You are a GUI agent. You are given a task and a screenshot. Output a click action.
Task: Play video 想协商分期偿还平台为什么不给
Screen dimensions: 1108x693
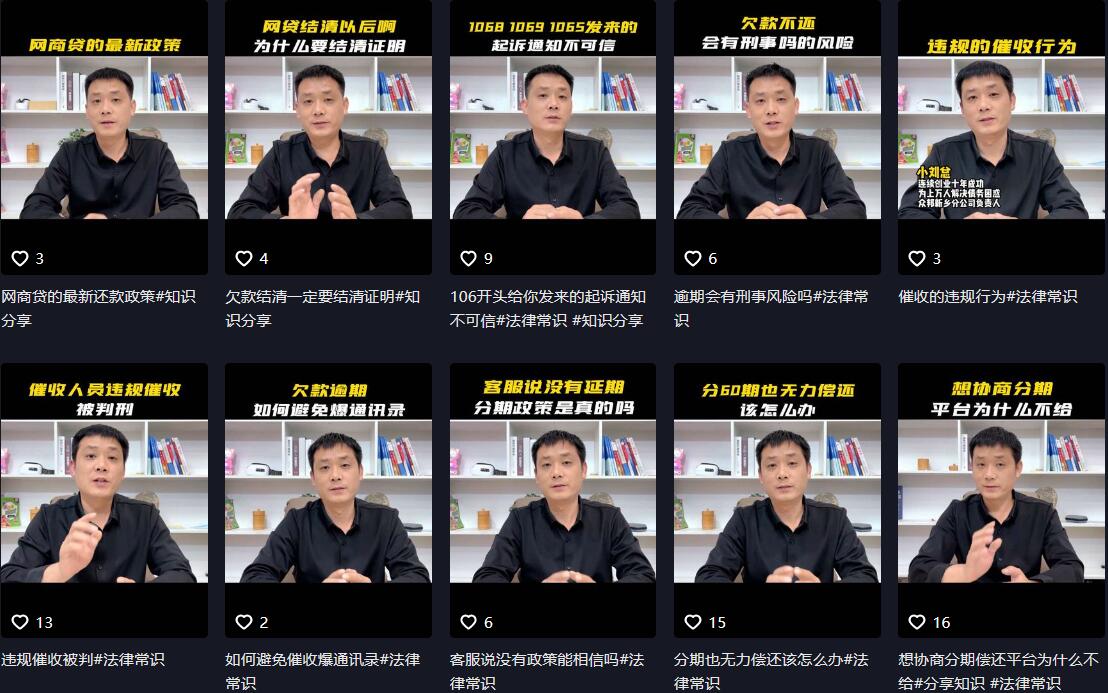[x=1001, y=500]
